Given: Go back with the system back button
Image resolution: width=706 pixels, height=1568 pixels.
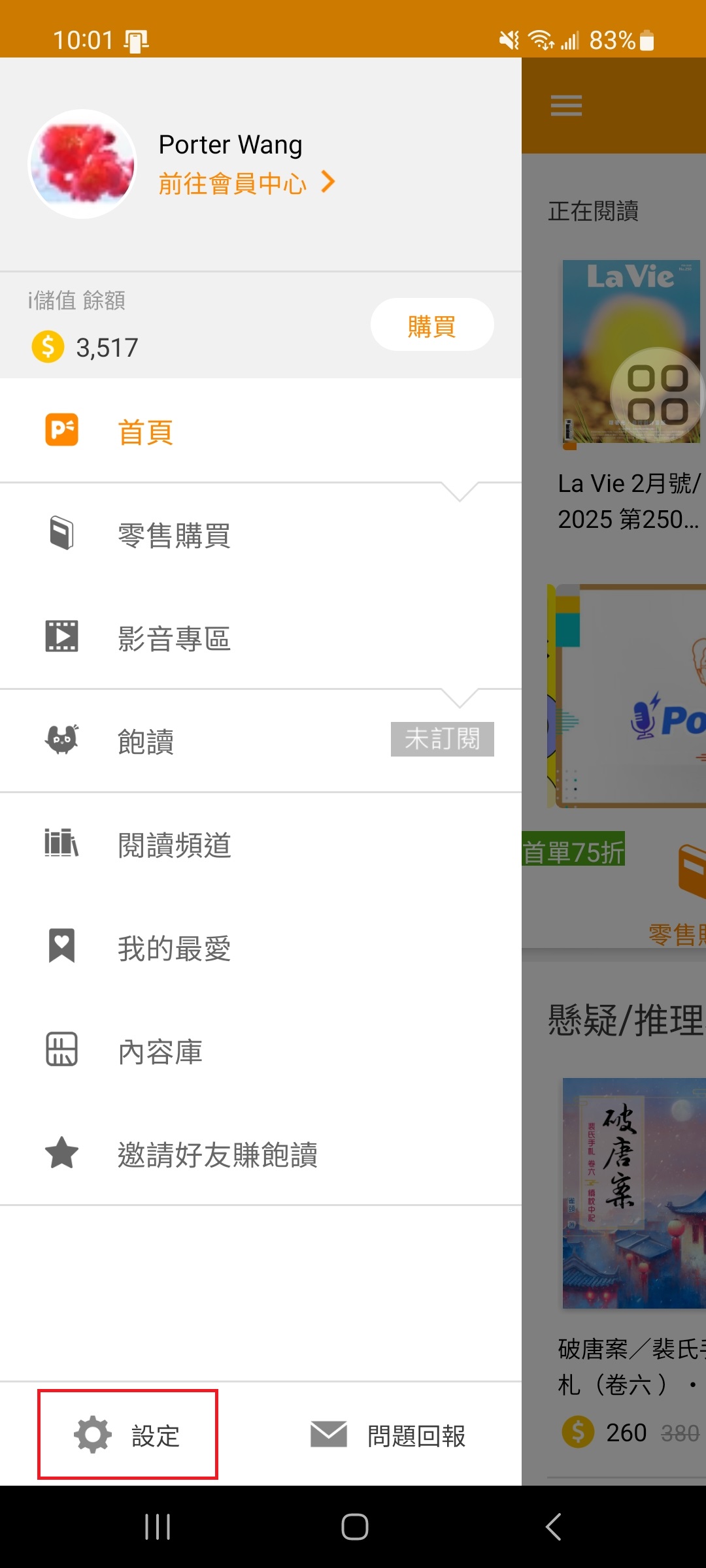Looking at the screenshot, I should coord(553,1527).
